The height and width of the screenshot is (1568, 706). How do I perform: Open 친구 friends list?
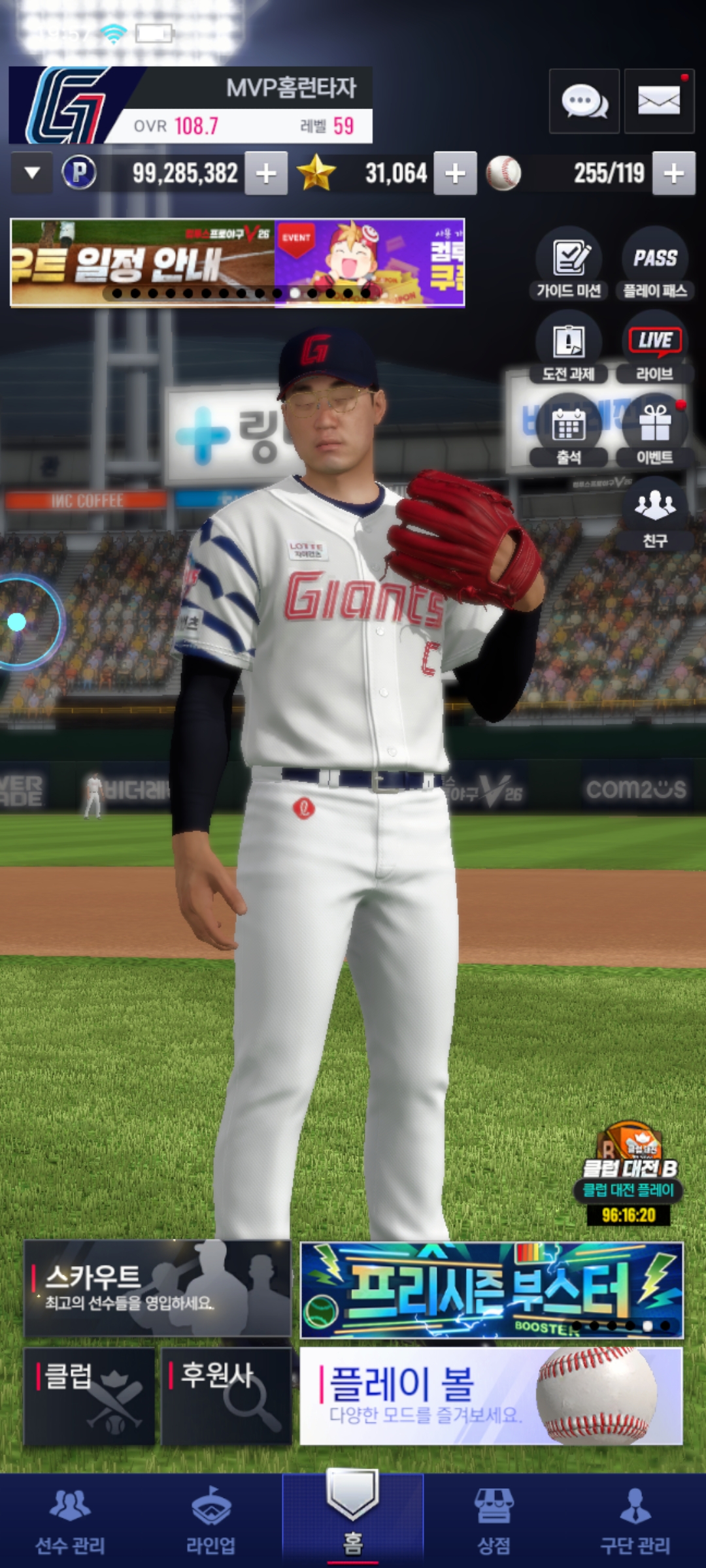click(654, 514)
